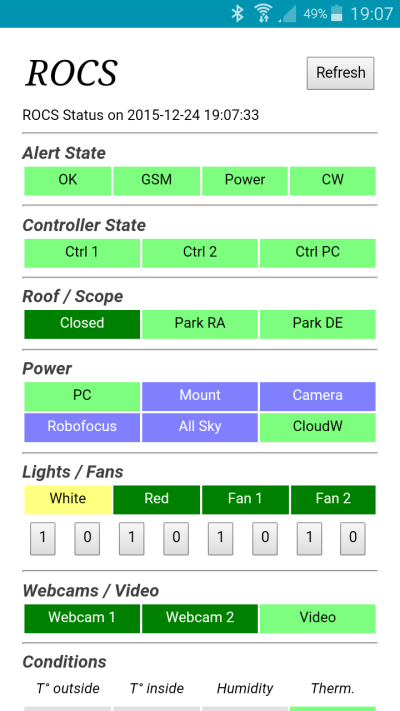This screenshot has height=711, width=400.
Task: Select the Video cell
Action: point(317,618)
